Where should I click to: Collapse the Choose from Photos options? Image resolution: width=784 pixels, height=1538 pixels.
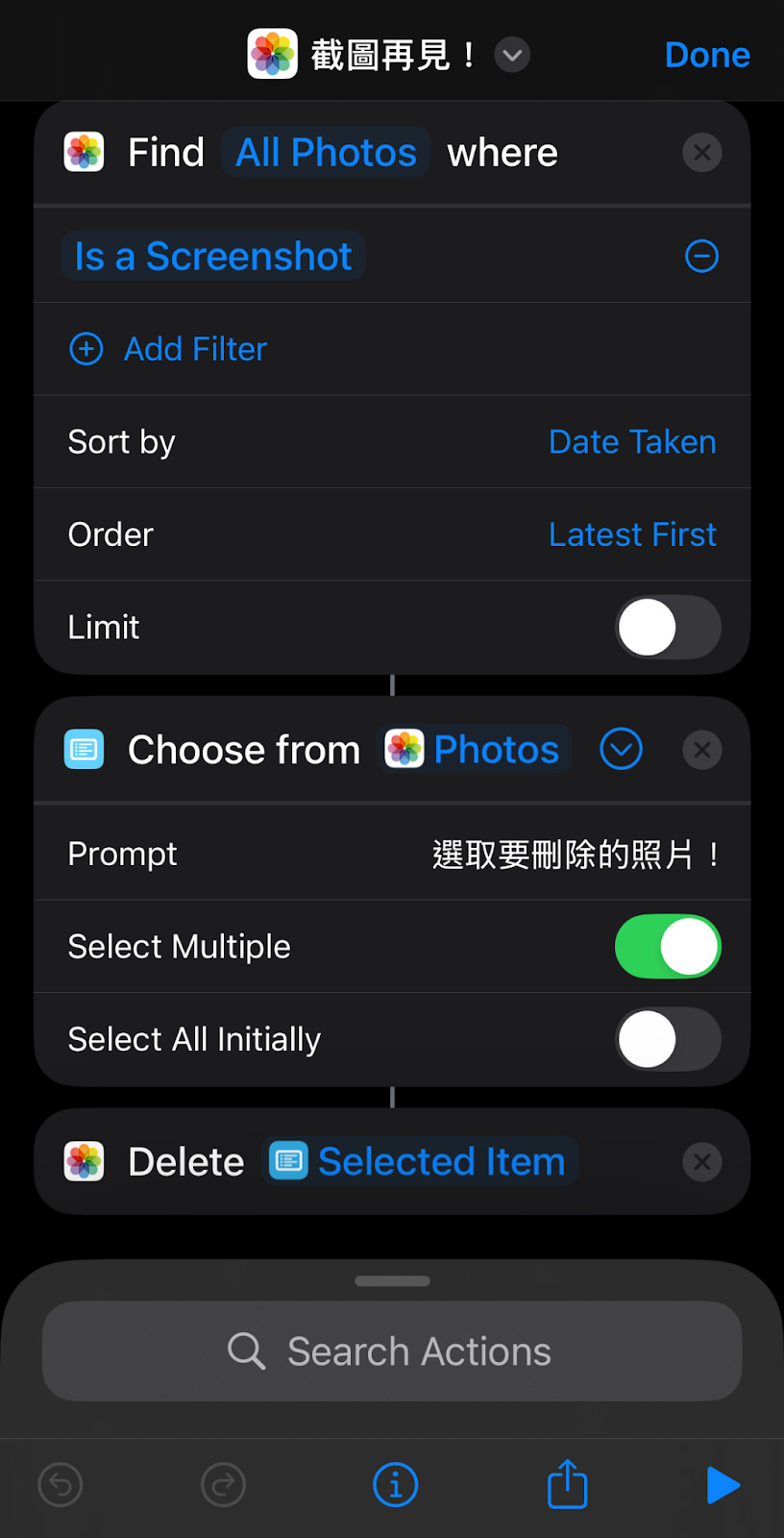click(x=621, y=750)
